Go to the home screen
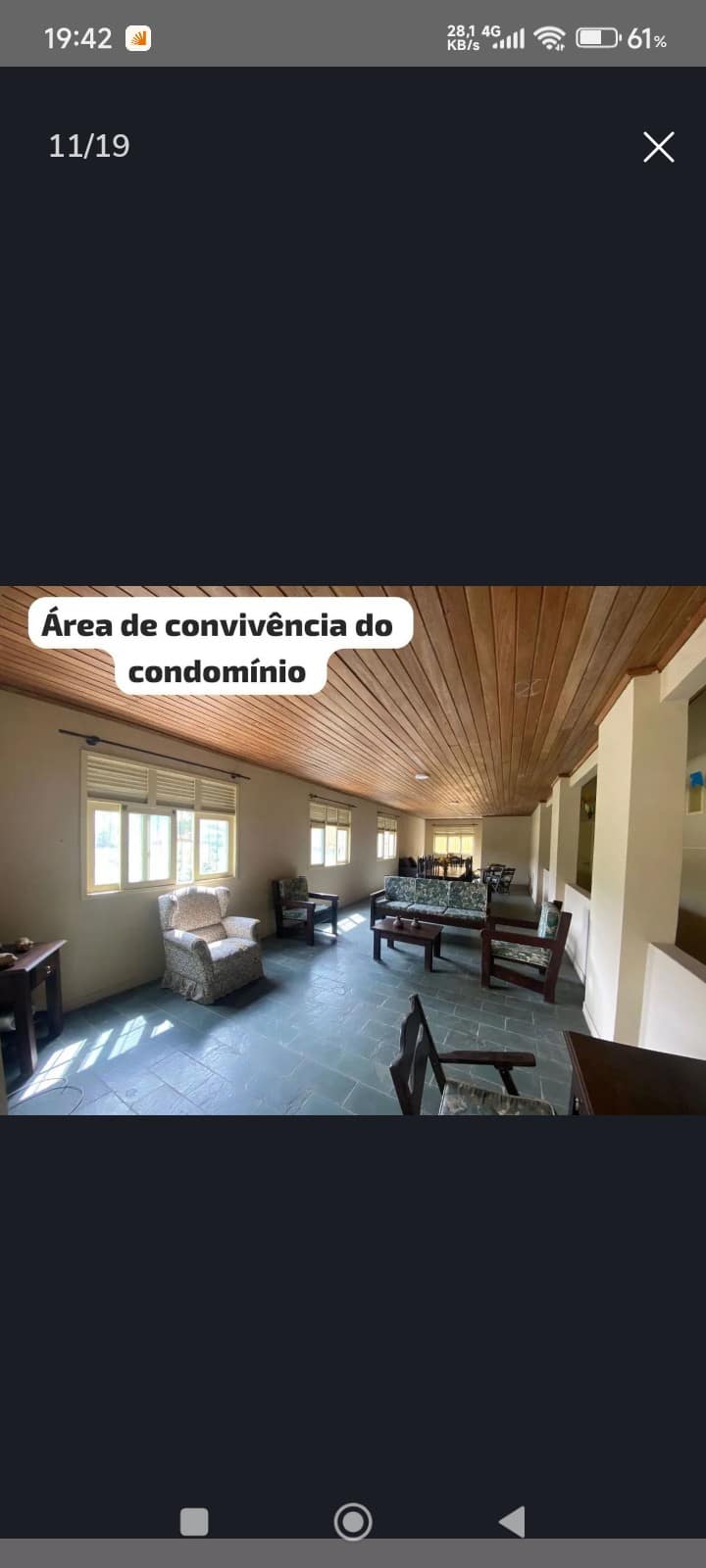This screenshot has height=1568, width=706. pyautogui.click(x=353, y=1522)
